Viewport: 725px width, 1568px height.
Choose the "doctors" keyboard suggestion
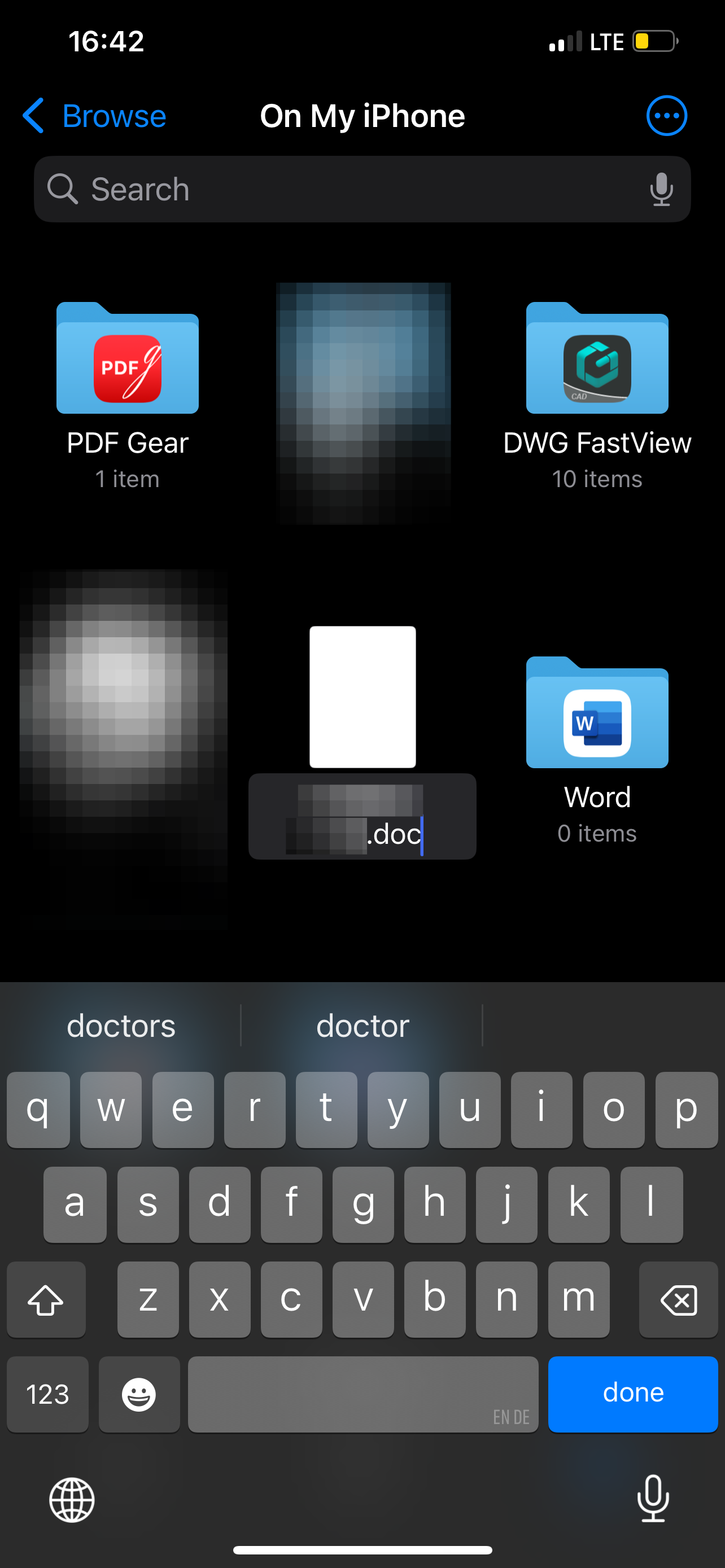click(120, 1026)
